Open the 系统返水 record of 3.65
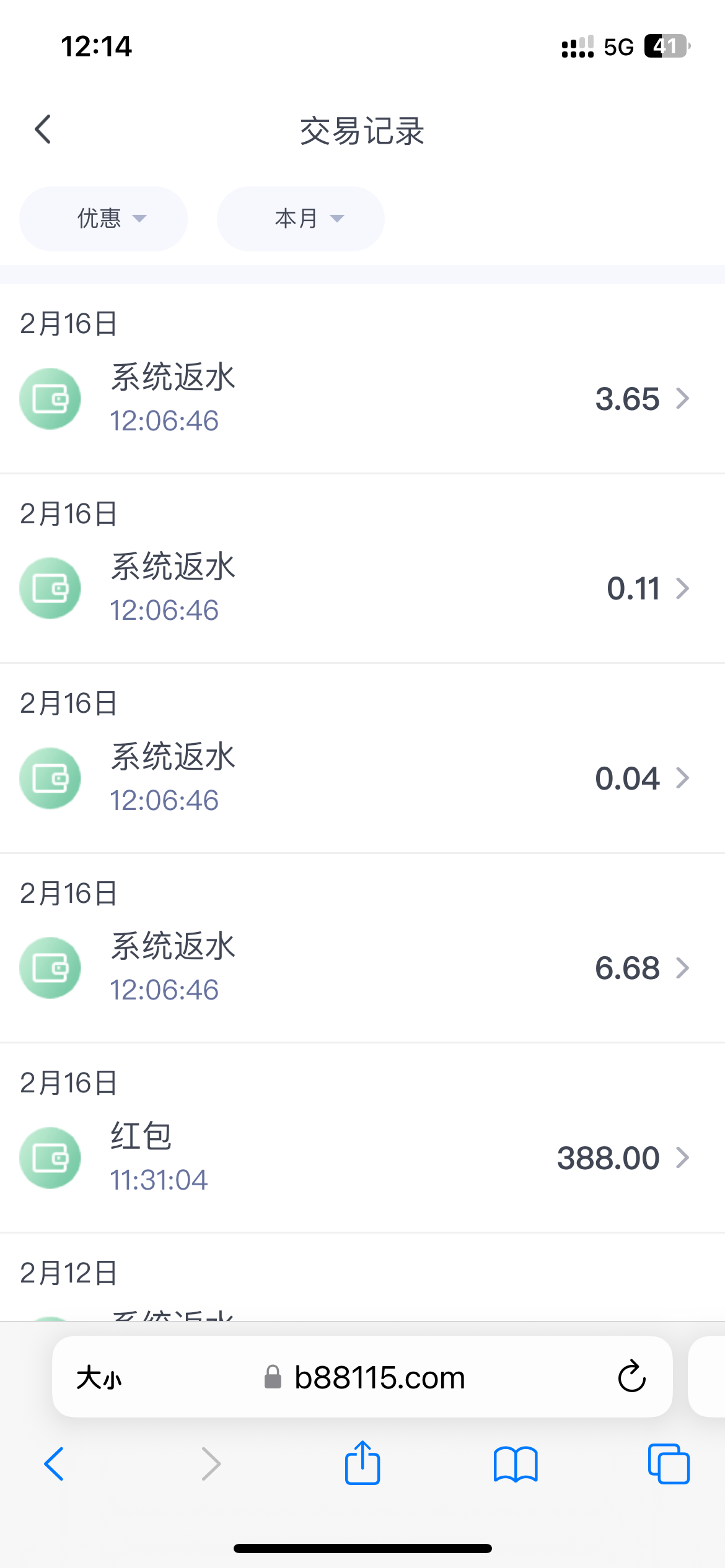This screenshot has height=1568, width=725. point(362,399)
